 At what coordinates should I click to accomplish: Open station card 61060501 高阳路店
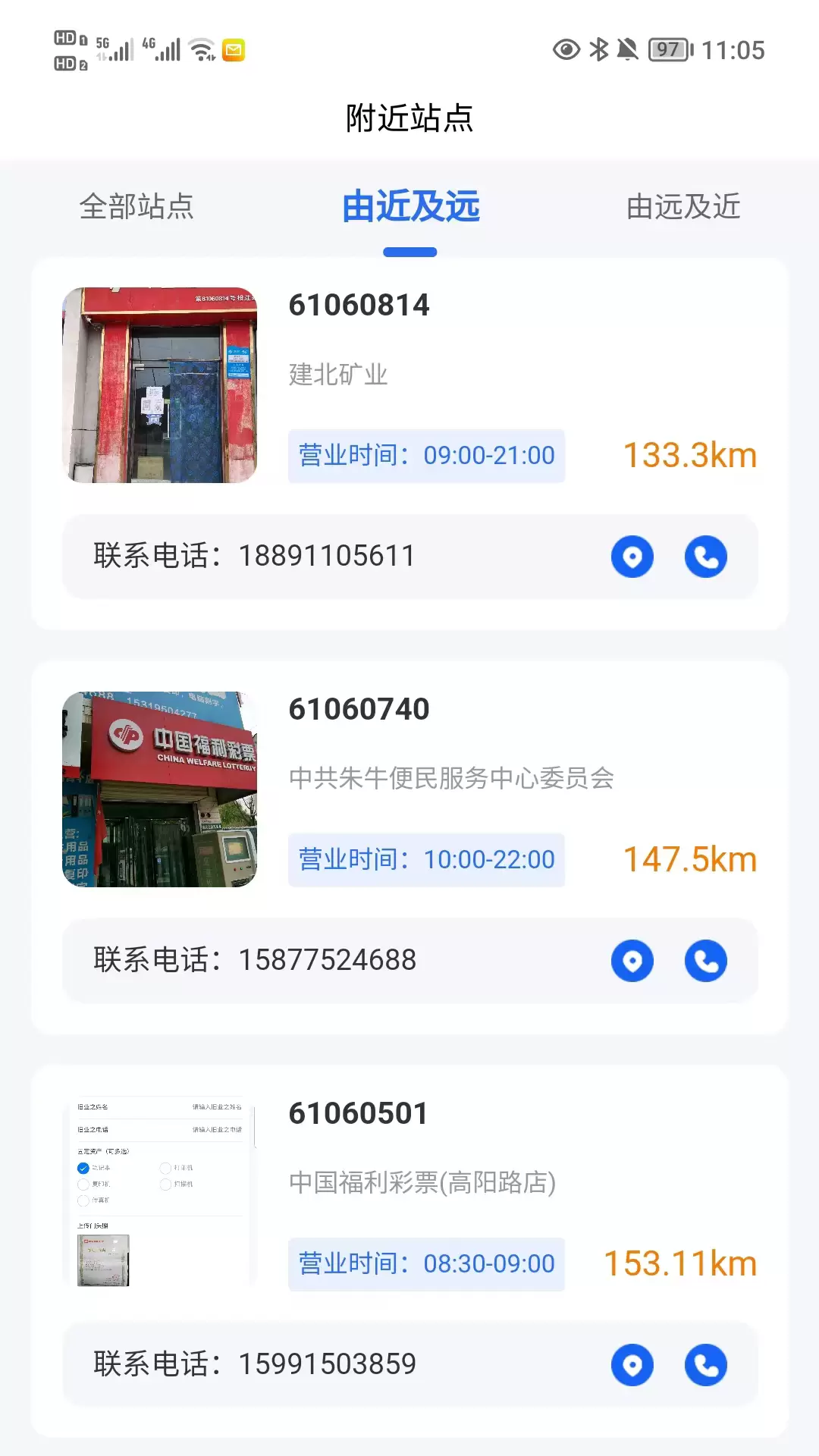(x=409, y=1252)
